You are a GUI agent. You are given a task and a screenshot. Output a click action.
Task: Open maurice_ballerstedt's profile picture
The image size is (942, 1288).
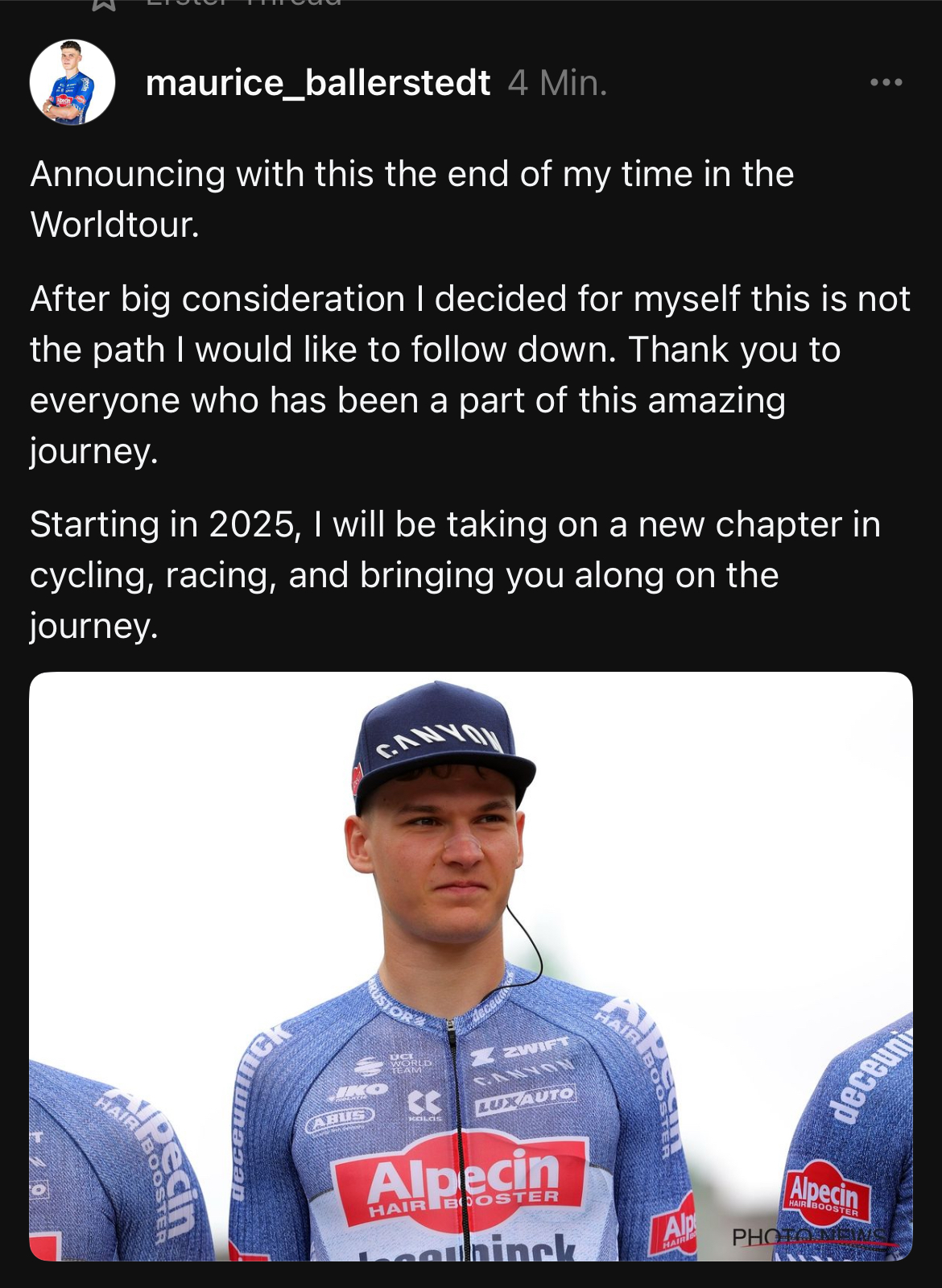click(72, 82)
